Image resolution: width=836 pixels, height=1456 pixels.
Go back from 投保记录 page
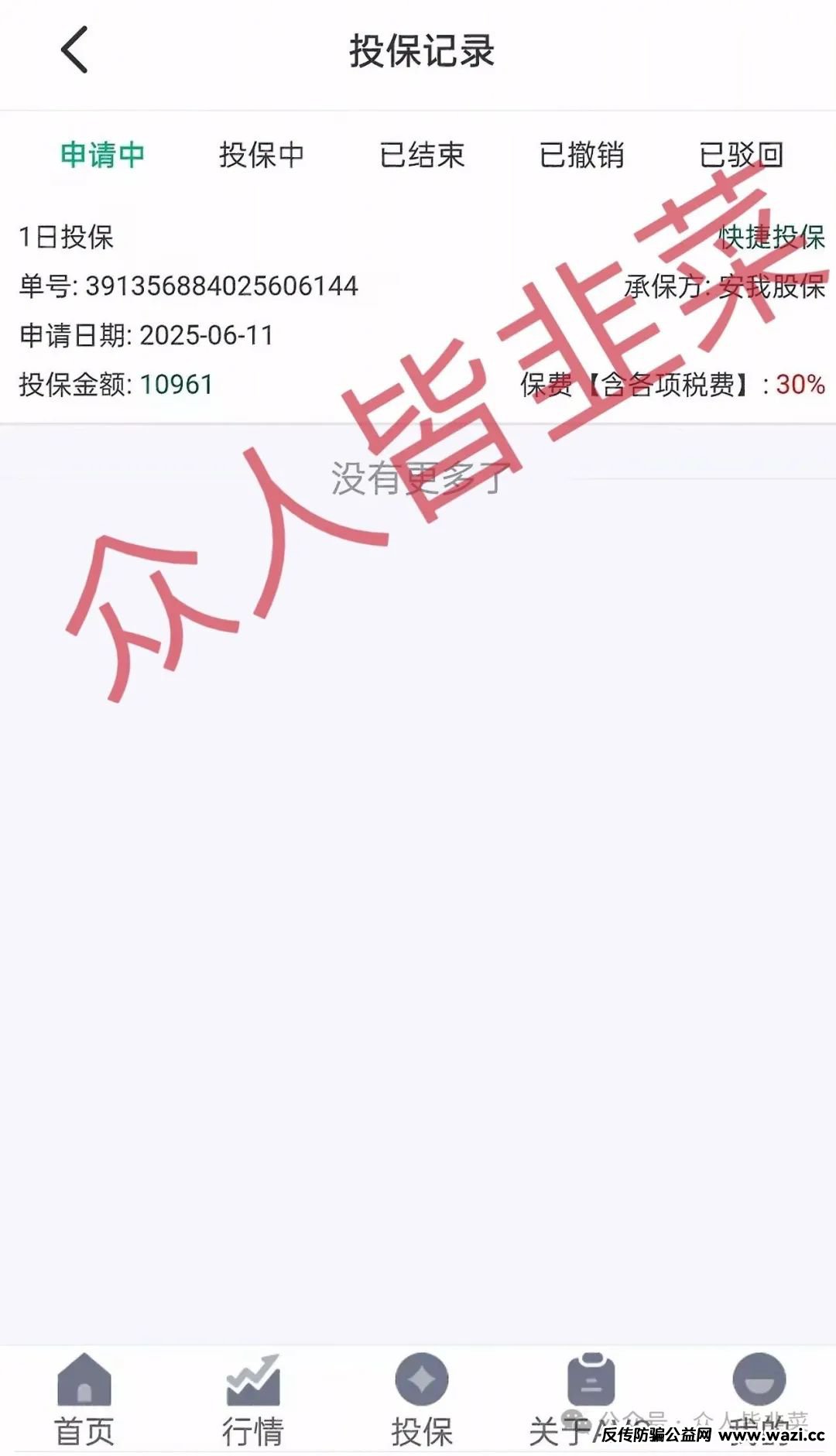click(x=74, y=50)
